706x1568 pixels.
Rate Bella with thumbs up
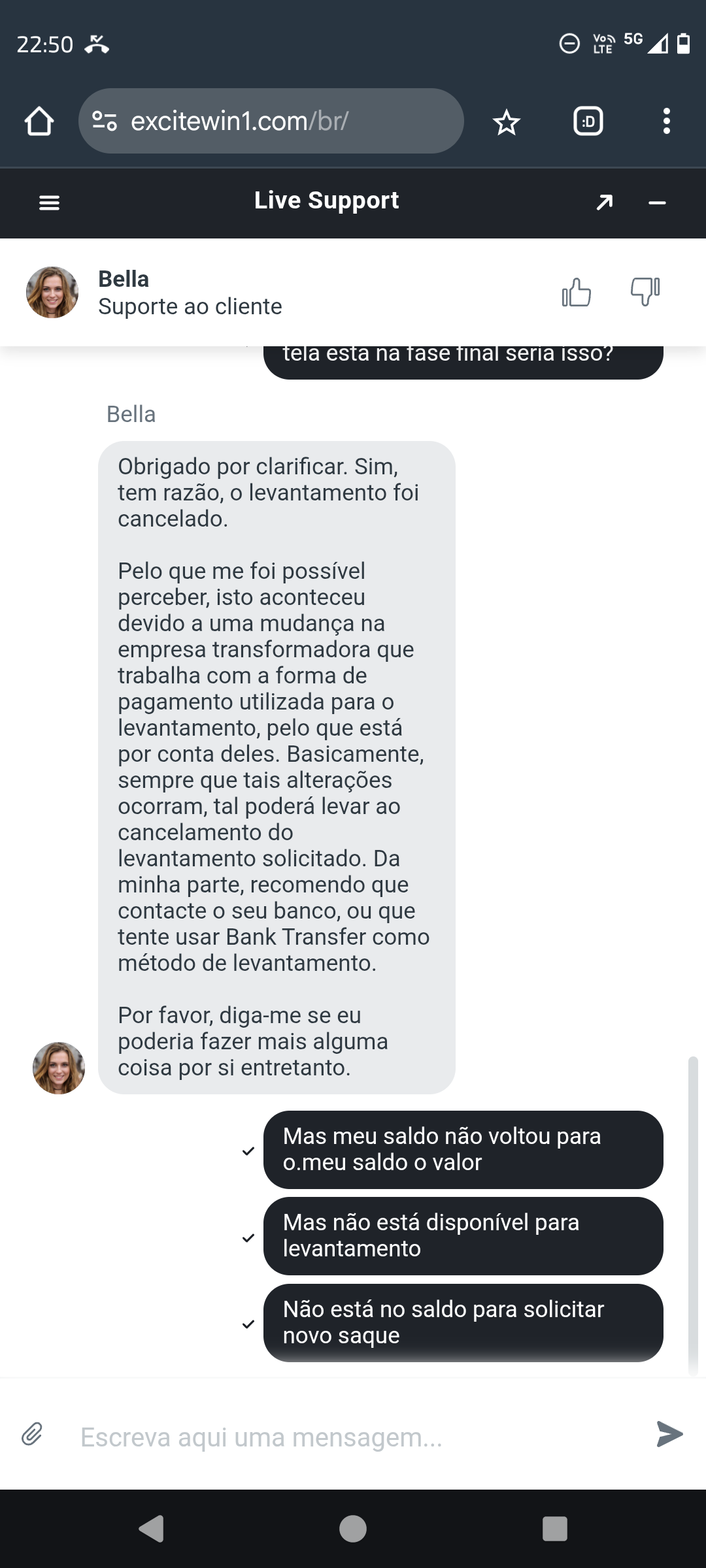tap(576, 292)
